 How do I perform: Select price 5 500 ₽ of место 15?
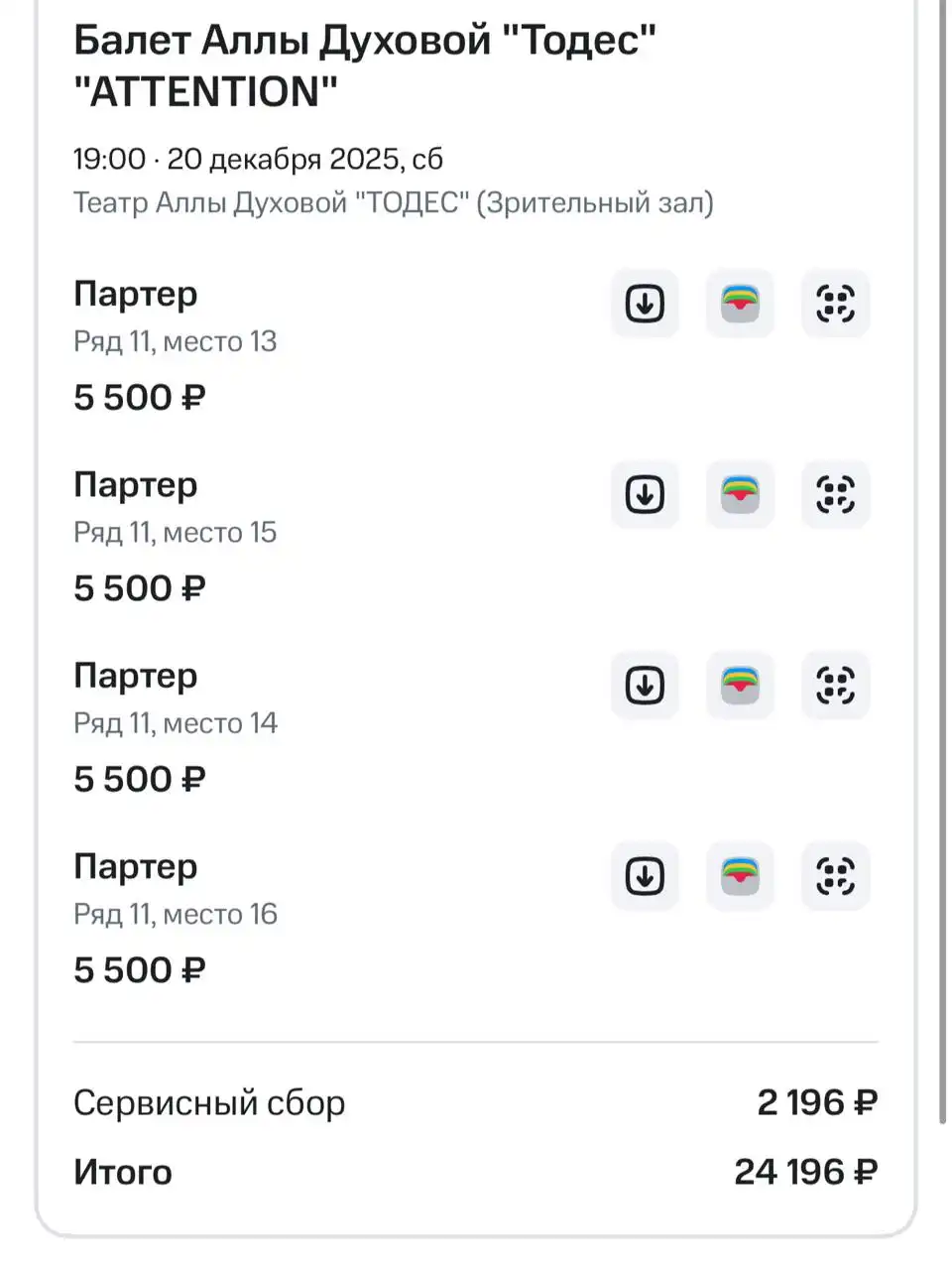pos(138,587)
